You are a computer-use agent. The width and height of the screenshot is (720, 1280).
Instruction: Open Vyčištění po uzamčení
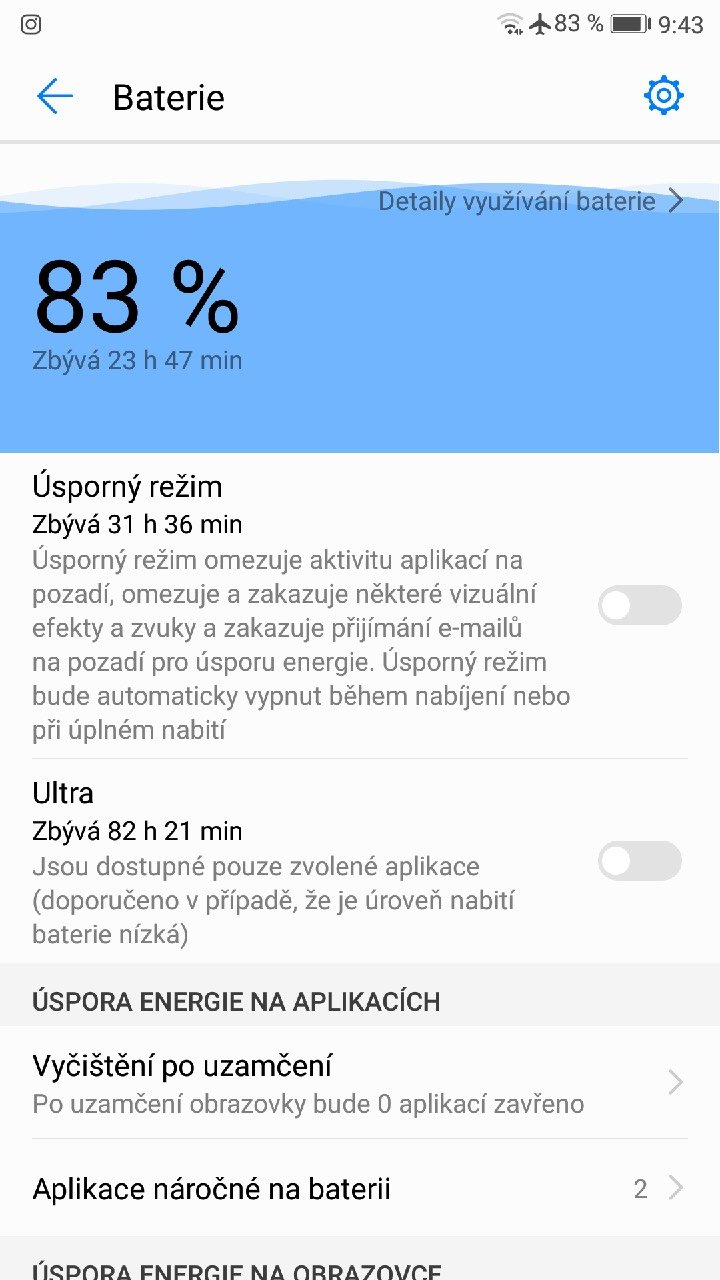click(360, 1083)
